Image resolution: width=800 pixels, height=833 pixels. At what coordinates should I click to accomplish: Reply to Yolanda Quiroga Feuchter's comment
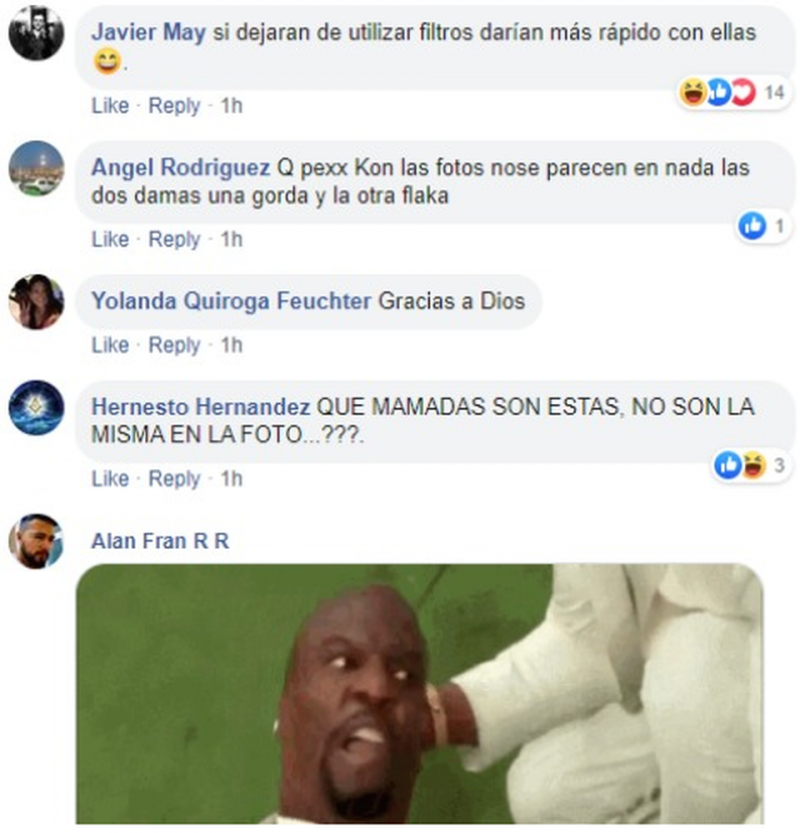[174, 345]
